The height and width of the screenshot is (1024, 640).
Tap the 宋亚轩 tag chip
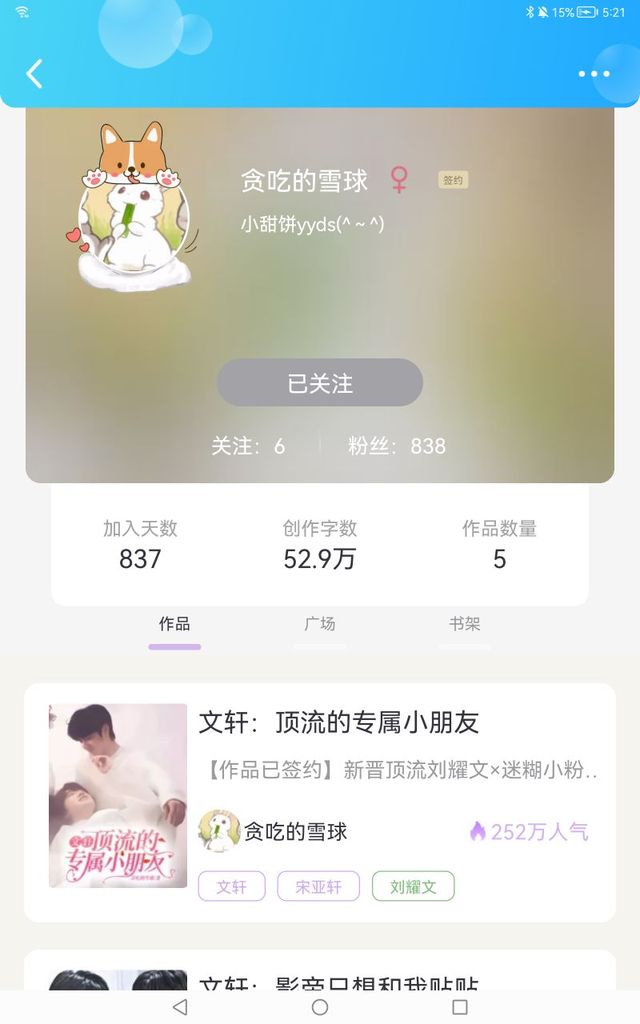(318, 886)
